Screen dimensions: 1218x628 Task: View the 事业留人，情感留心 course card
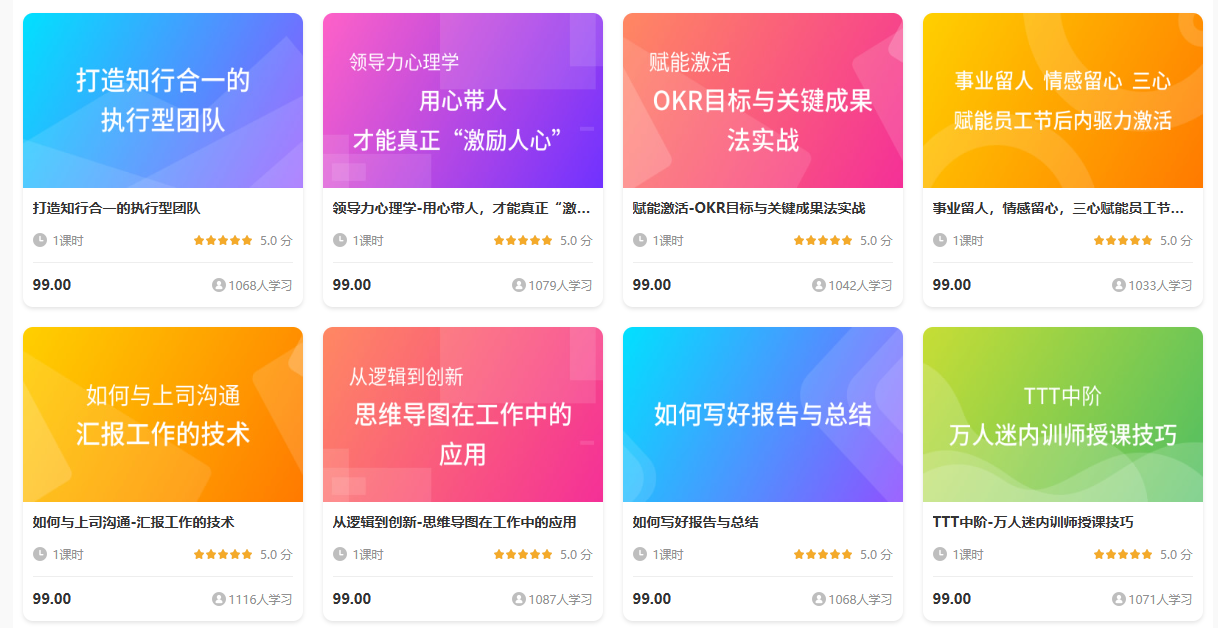[1062, 101]
